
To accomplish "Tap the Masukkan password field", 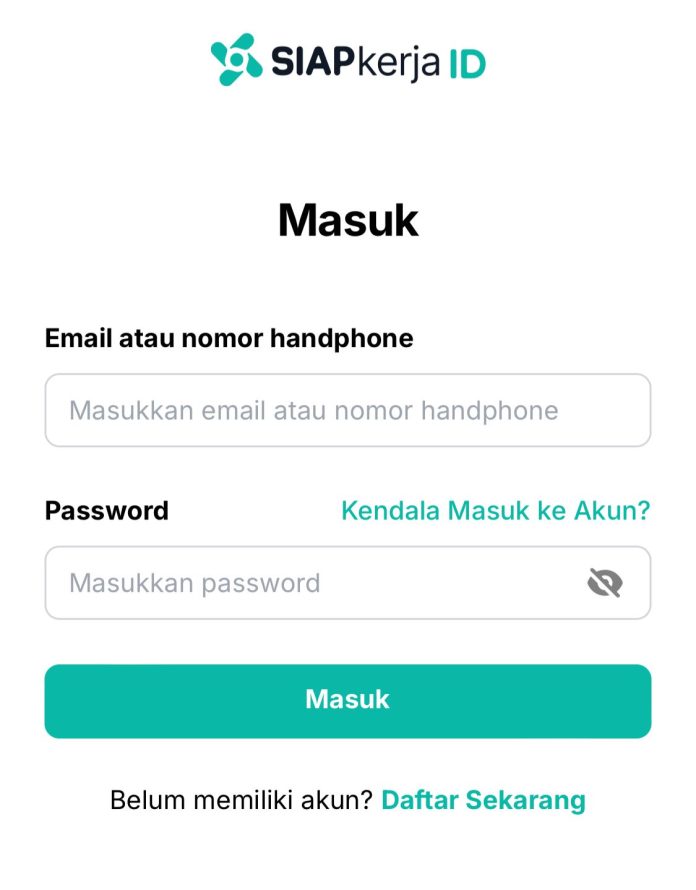I will [310, 583].
